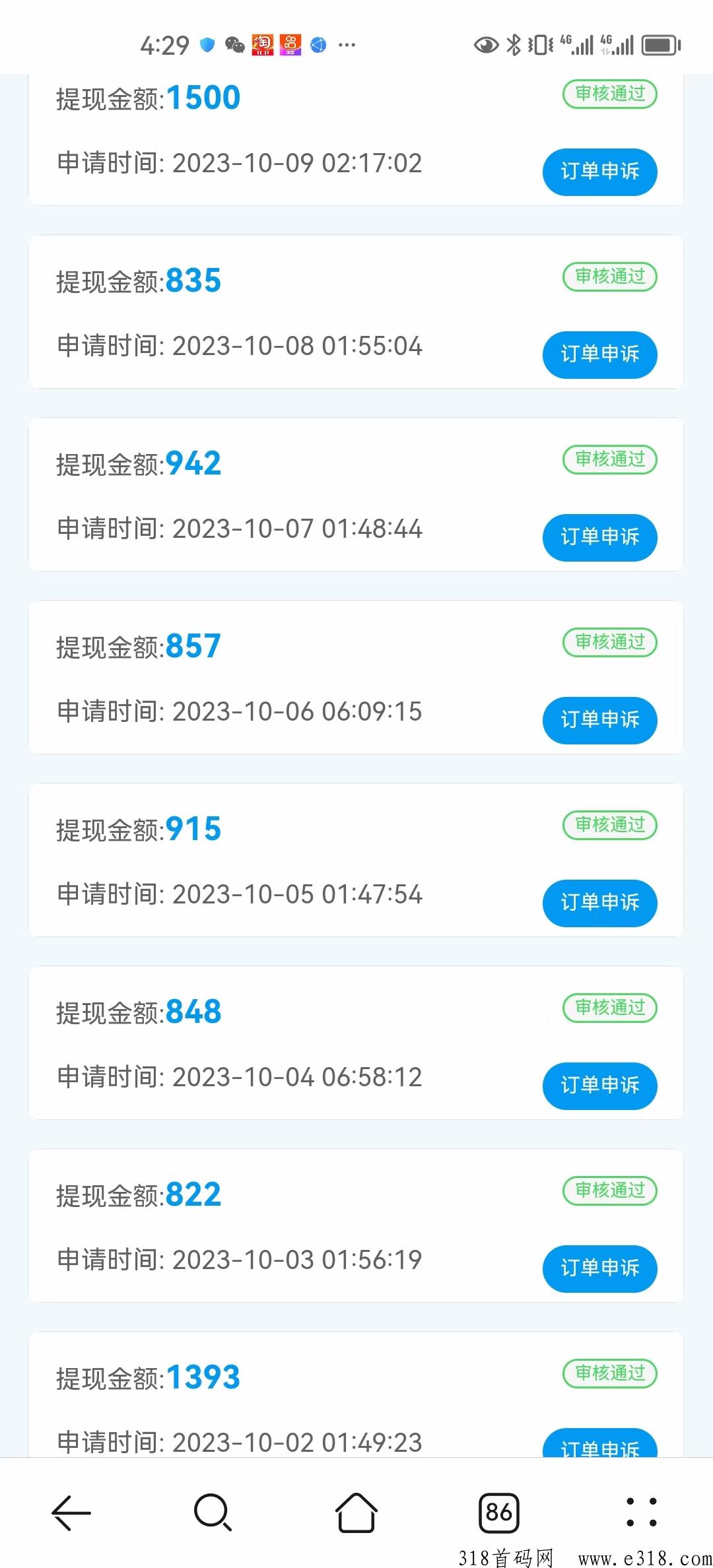Open 订单申诉 for the 942 withdrawal
Screen dimensions: 713x1568
599,538
